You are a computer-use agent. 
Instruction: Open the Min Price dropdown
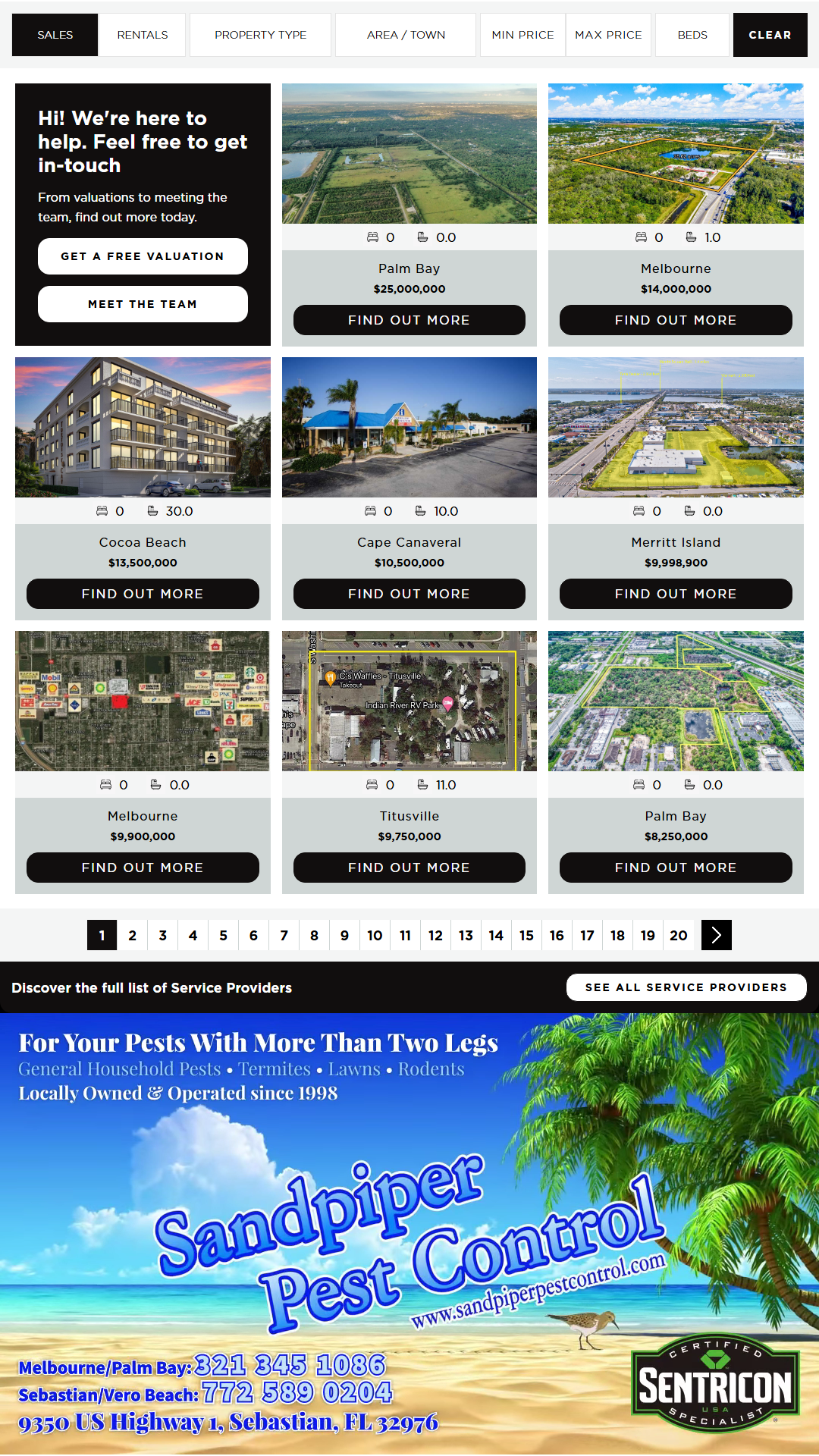click(522, 35)
